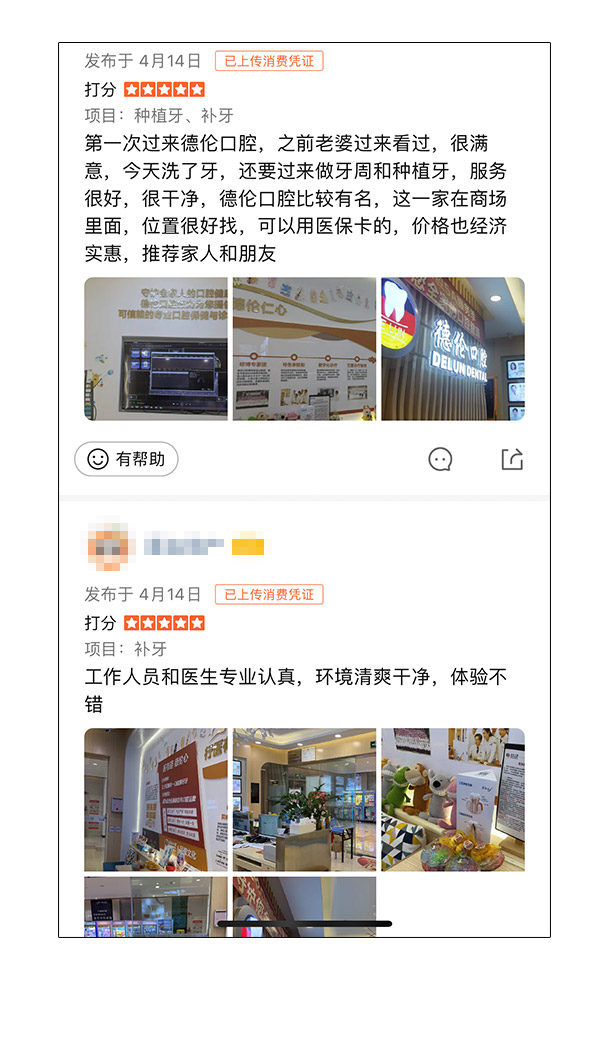
Task: View first review's monitor screen photo
Action: coord(156,349)
